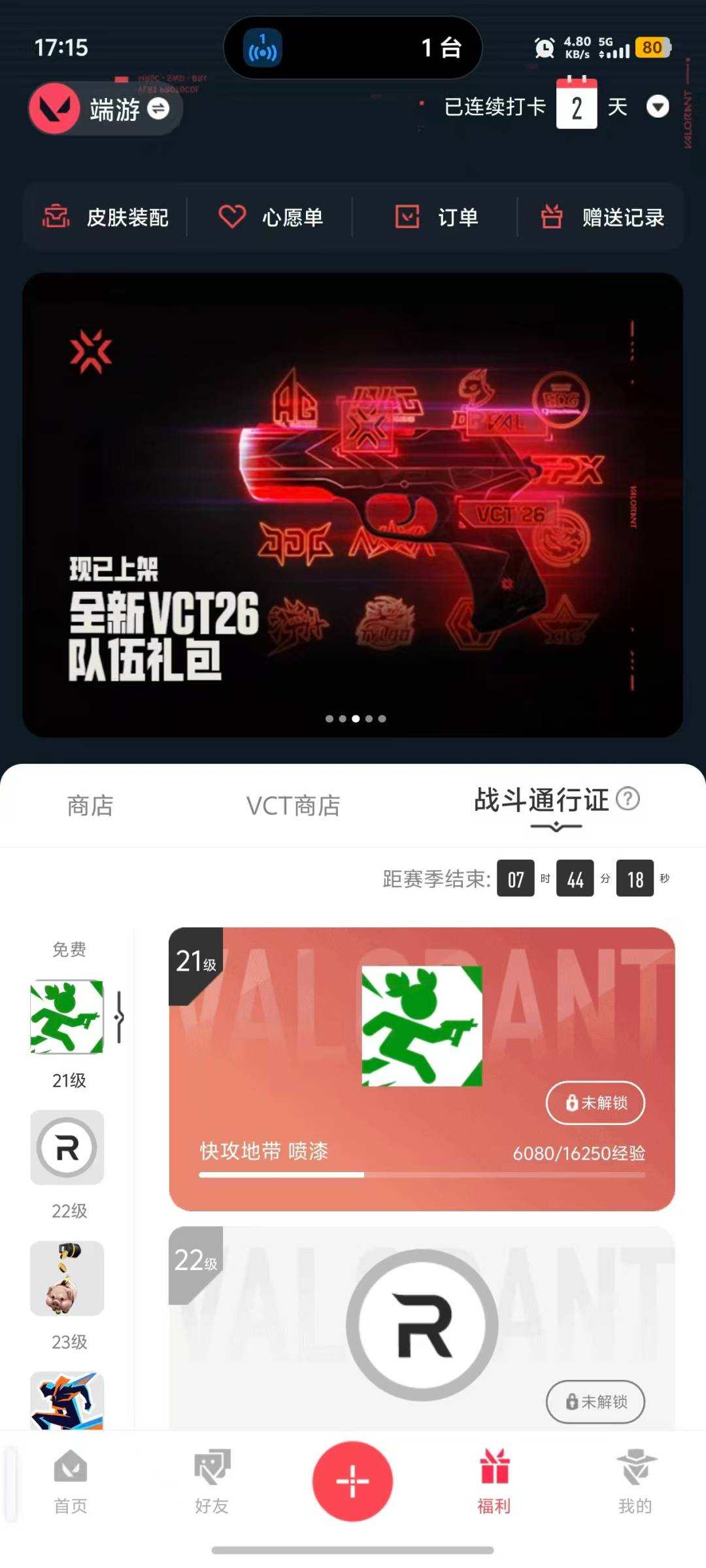Open the 心愿单 wishlist heart icon
706x1568 pixels.
pyautogui.click(x=232, y=216)
